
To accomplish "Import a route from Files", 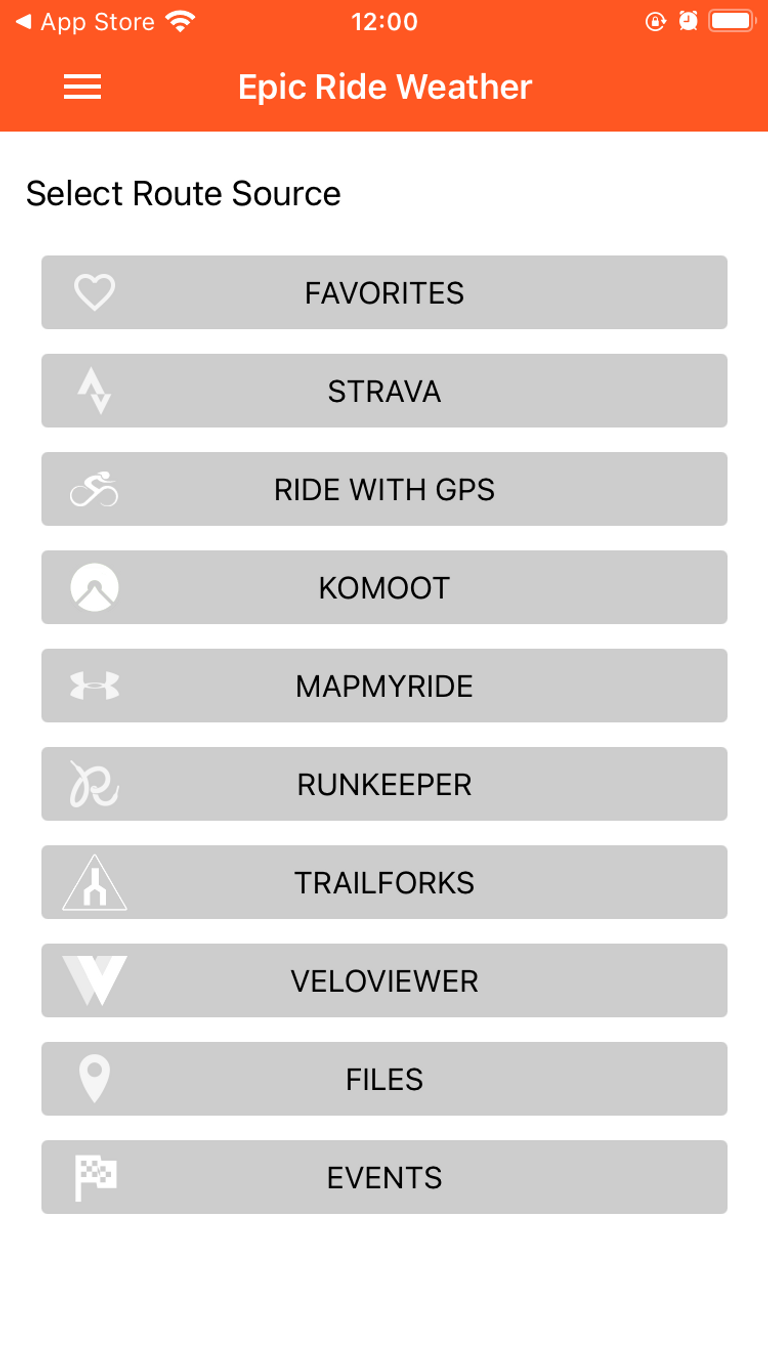I will point(384,1079).
